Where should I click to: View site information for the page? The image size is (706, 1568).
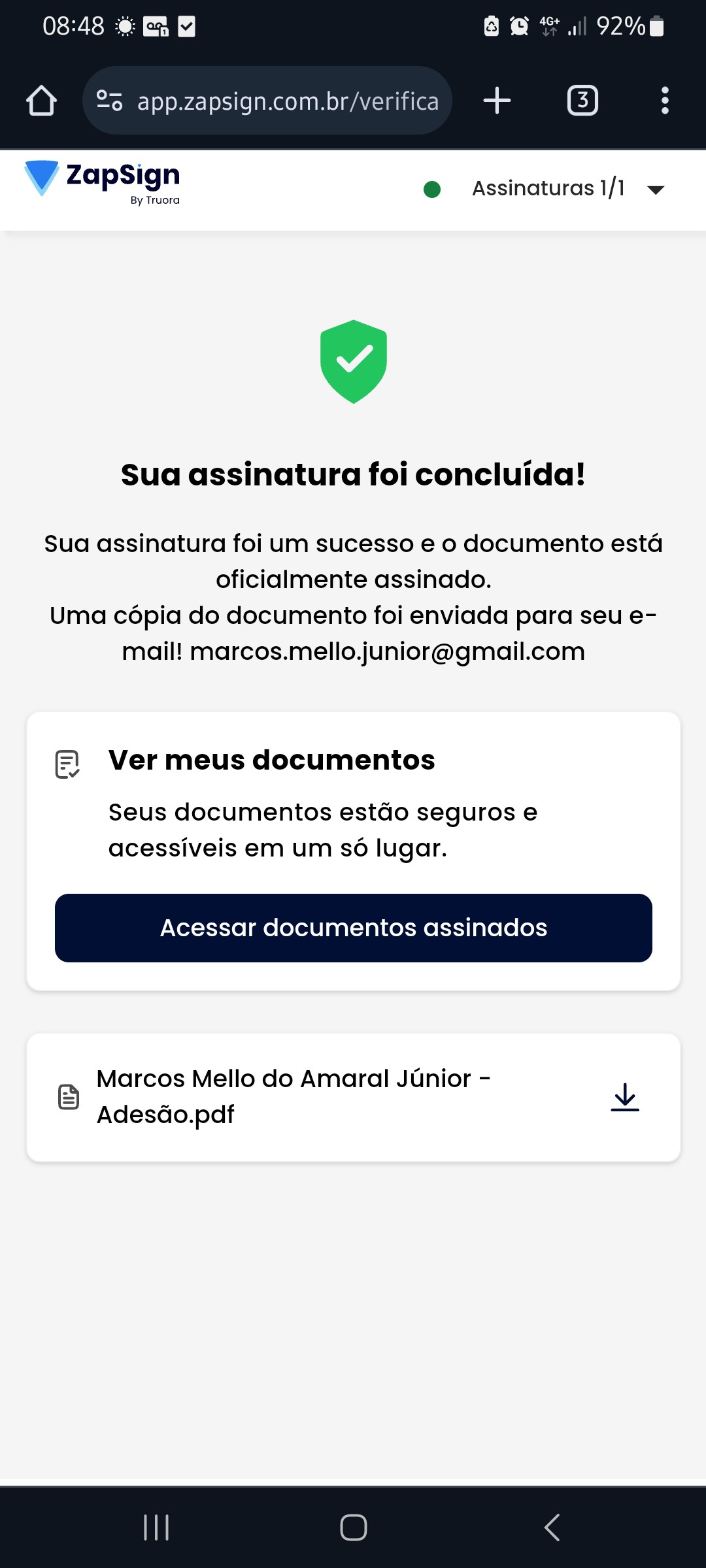click(109, 101)
